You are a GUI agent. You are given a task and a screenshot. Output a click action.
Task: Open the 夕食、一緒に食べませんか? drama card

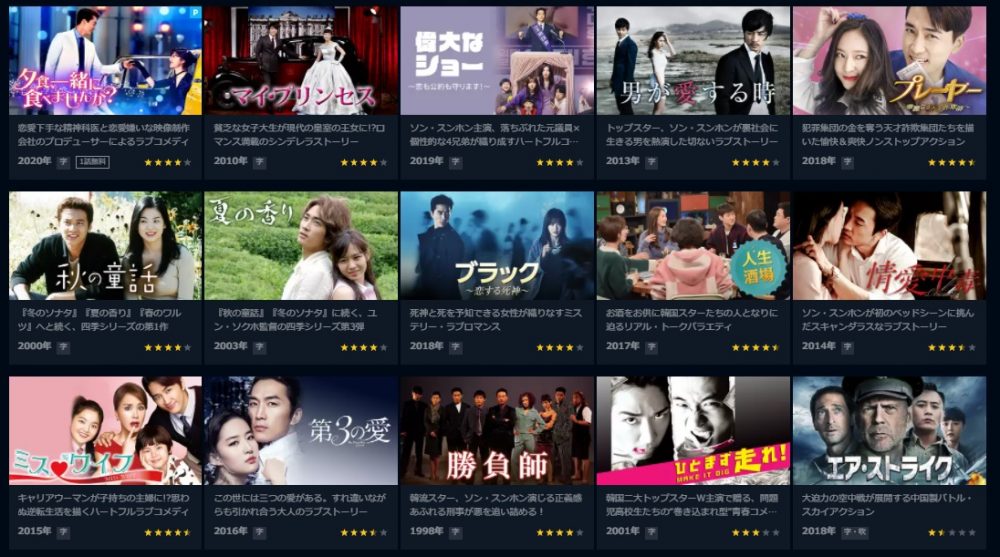click(x=105, y=62)
